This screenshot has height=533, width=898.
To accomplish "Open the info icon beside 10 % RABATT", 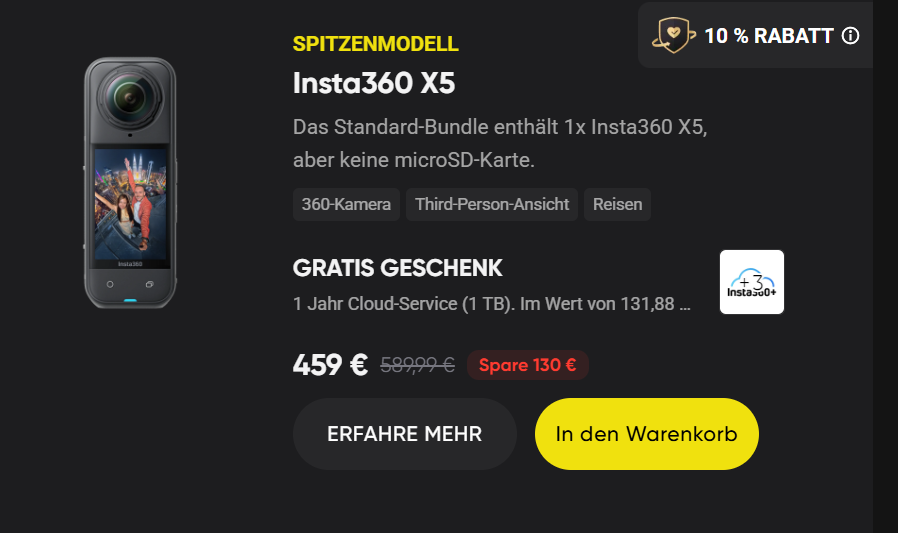I will click(x=851, y=36).
